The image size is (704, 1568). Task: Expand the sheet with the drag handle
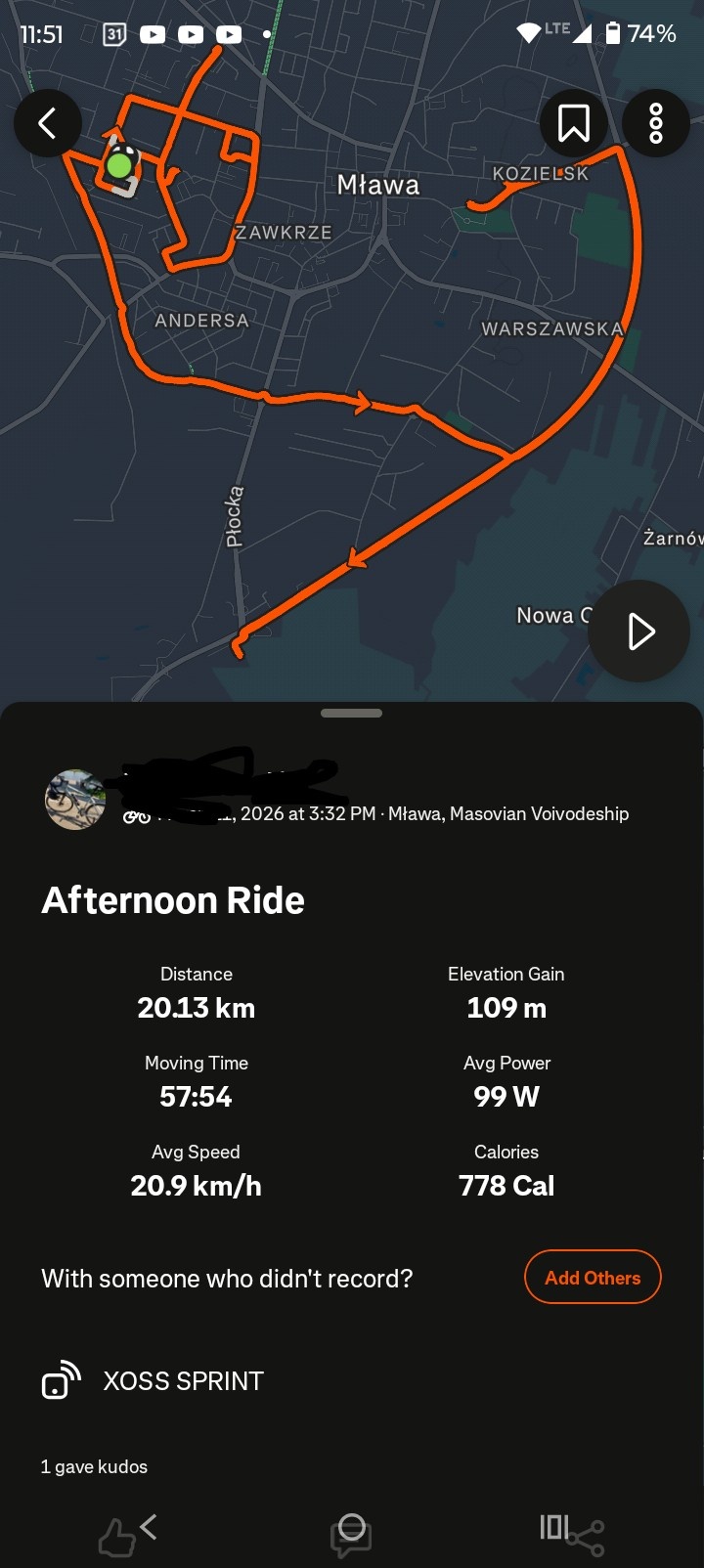pos(351,714)
